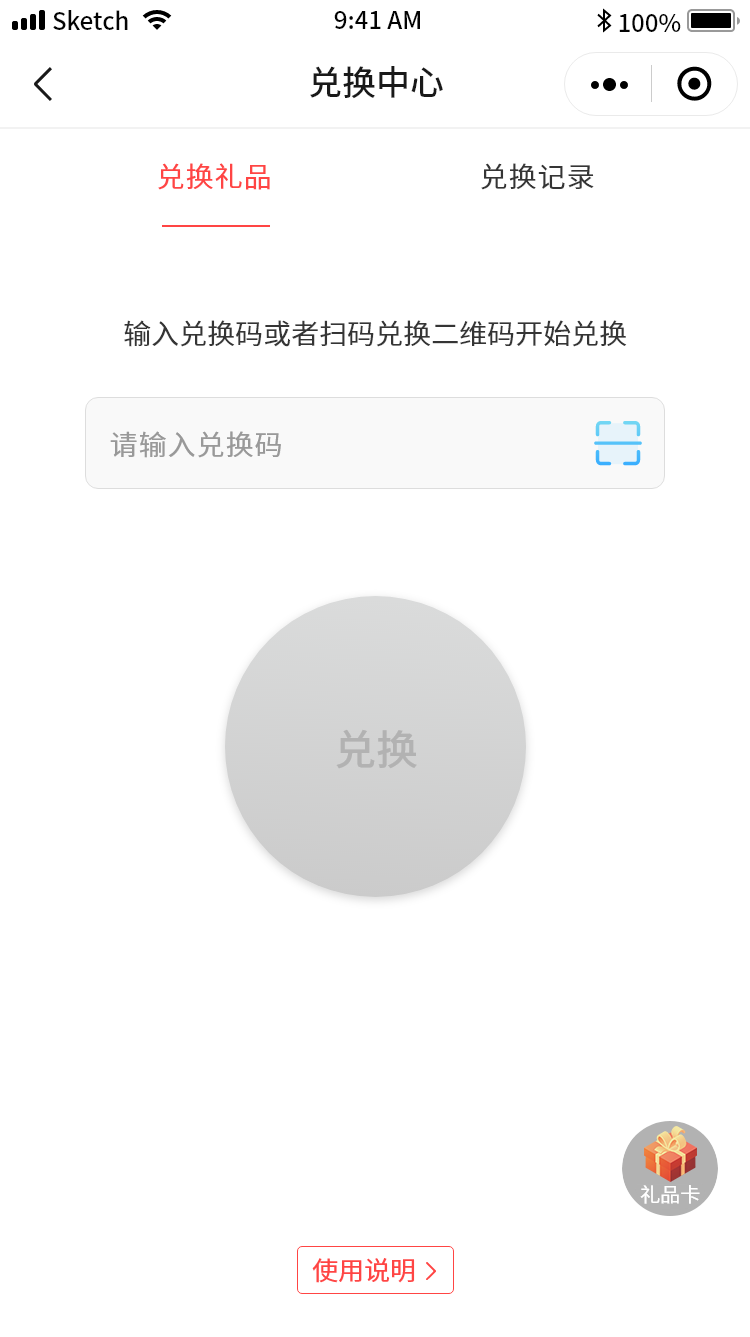Open the 使用说明 instructions link

coord(375,1270)
